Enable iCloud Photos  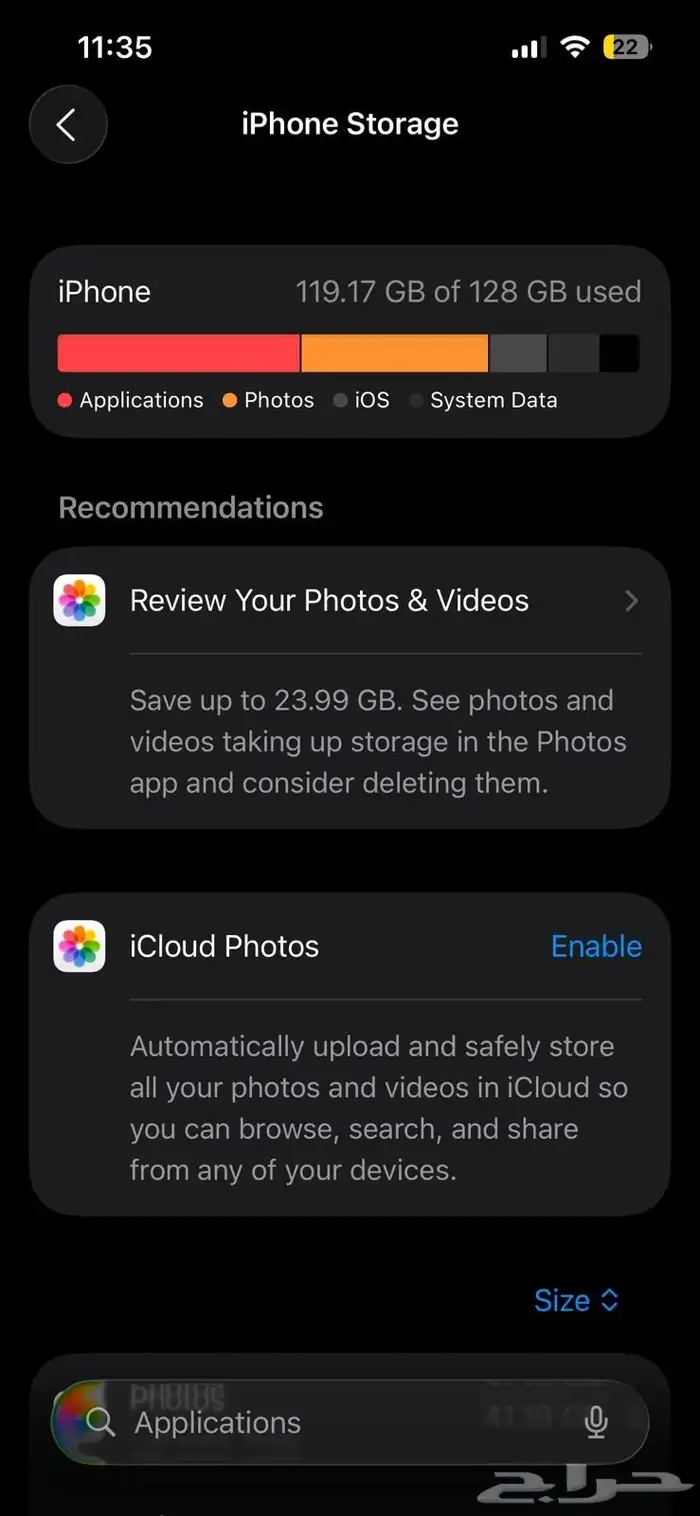tap(596, 947)
